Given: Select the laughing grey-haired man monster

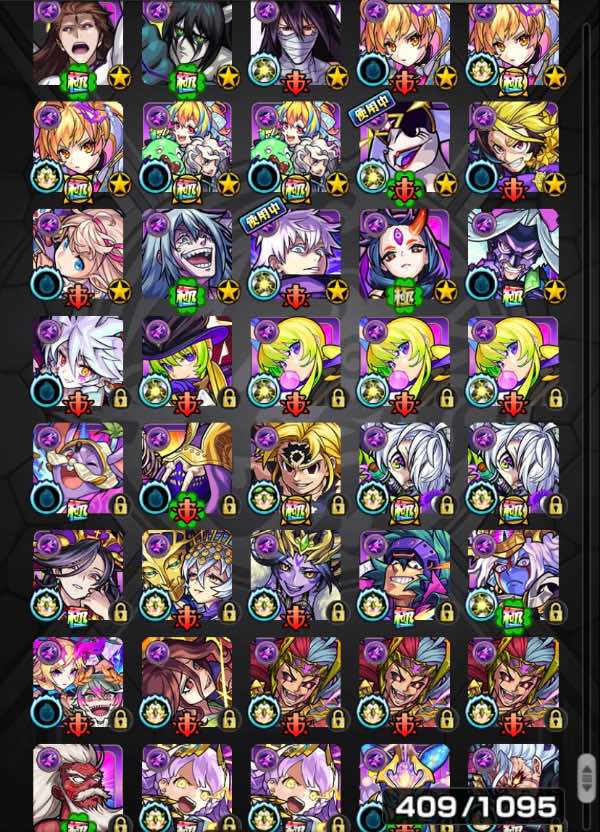Looking at the screenshot, I should 187,256.
